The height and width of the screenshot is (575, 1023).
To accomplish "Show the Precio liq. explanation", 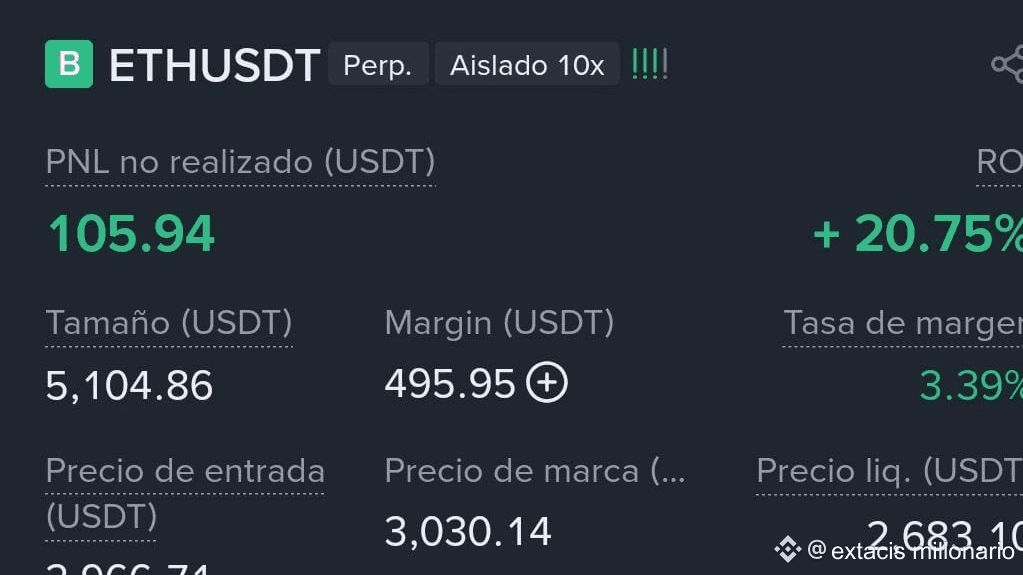I will click(x=889, y=470).
